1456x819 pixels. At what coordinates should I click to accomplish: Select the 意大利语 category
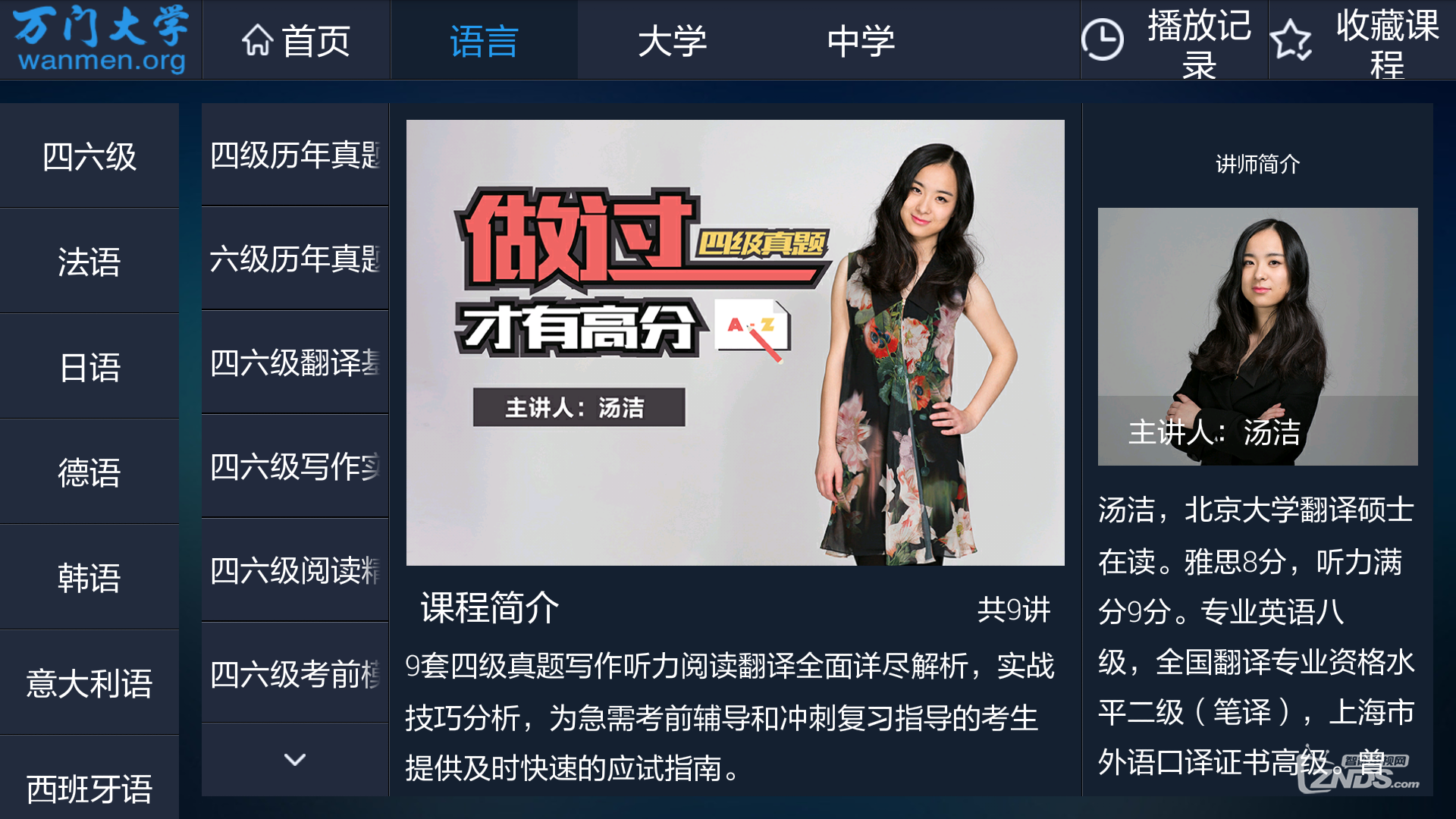pos(89,682)
